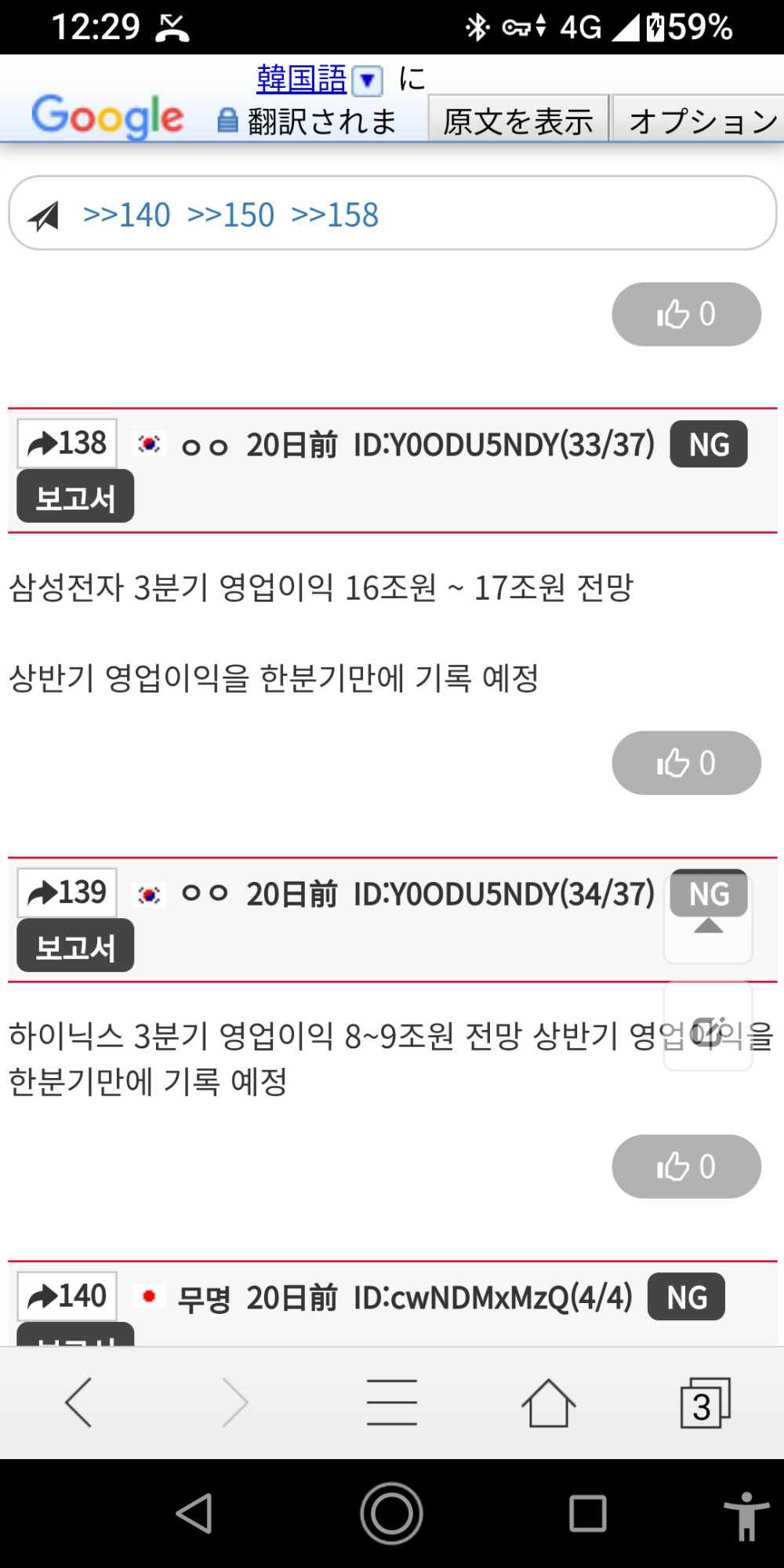The height and width of the screenshot is (1568, 784).
Task: Open recent apps from system navigation
Action: pyautogui.click(x=588, y=1513)
